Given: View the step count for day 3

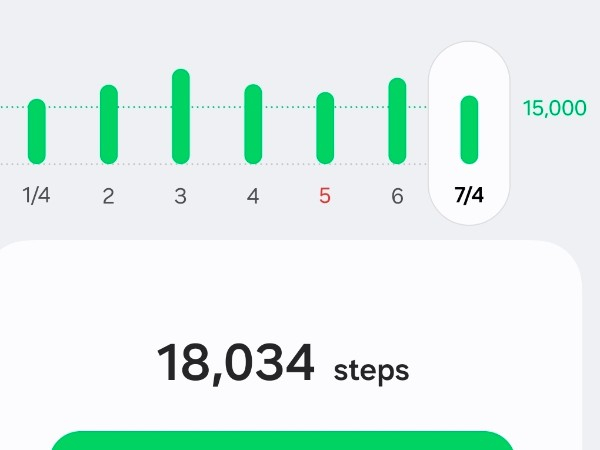Looking at the screenshot, I should click(181, 116).
